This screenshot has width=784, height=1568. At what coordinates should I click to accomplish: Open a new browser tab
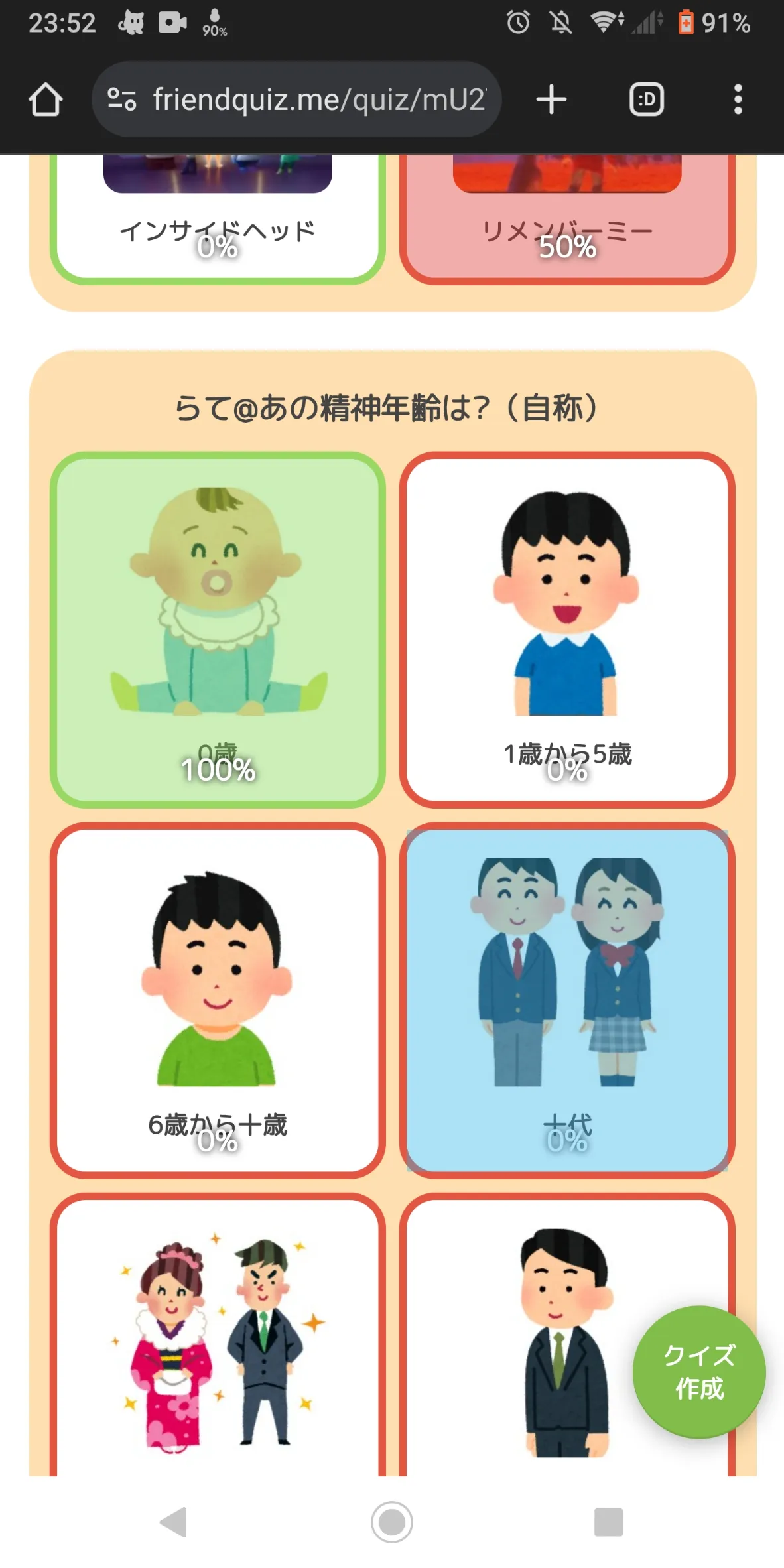[x=551, y=99]
